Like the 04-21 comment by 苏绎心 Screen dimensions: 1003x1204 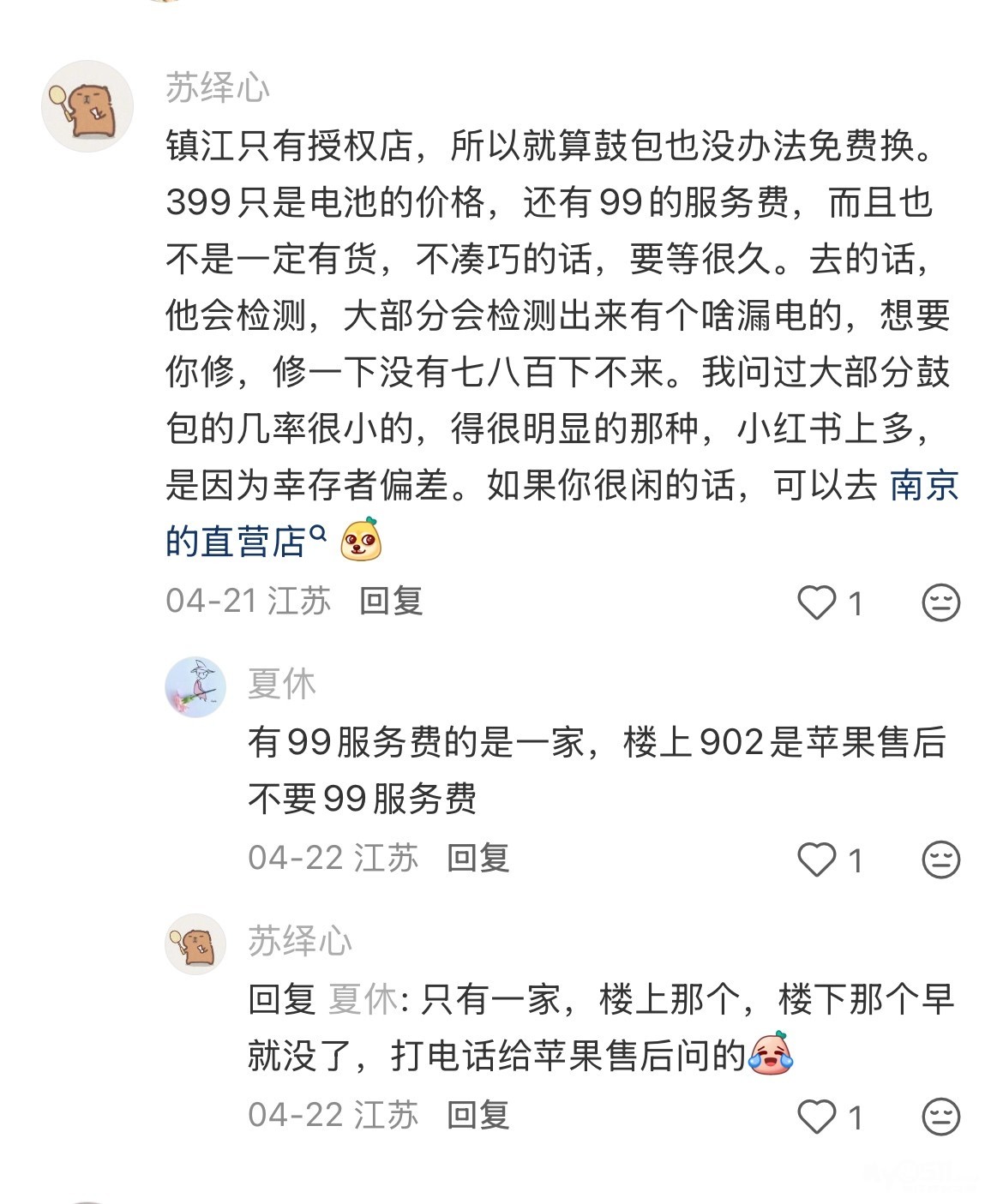click(830, 602)
